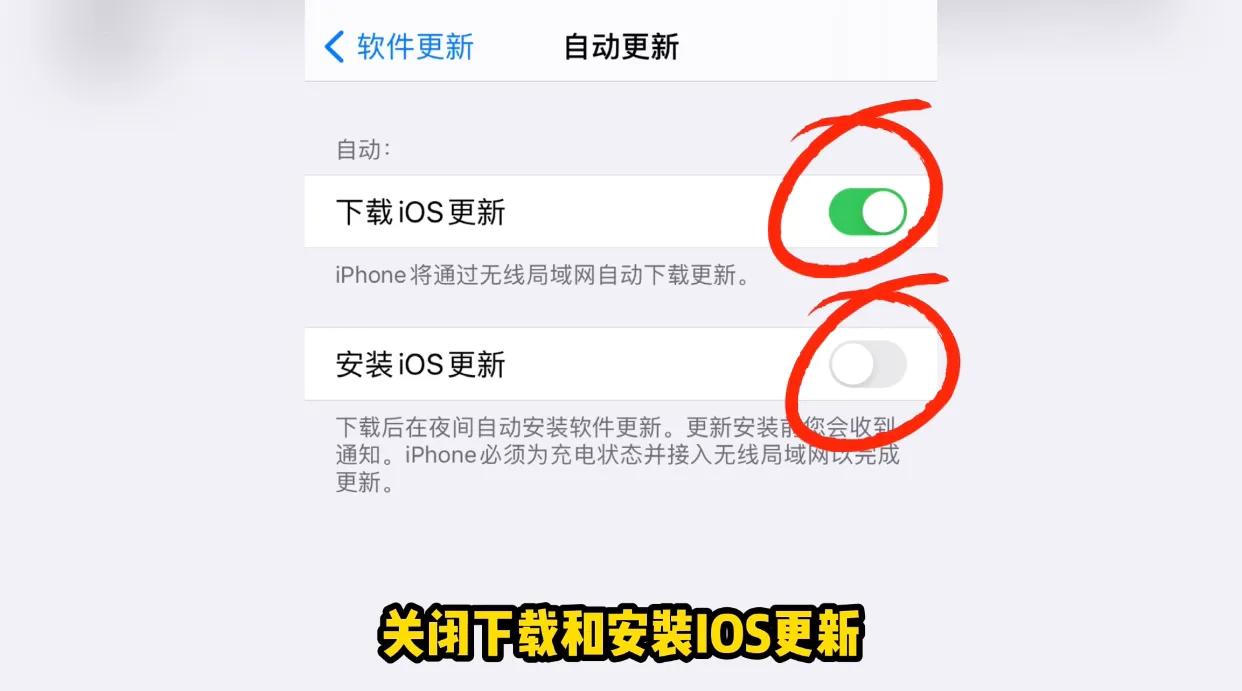This screenshot has width=1242, height=691.
Task: Turn off the 下载 iOS 更新 switch
Action: coord(867,212)
